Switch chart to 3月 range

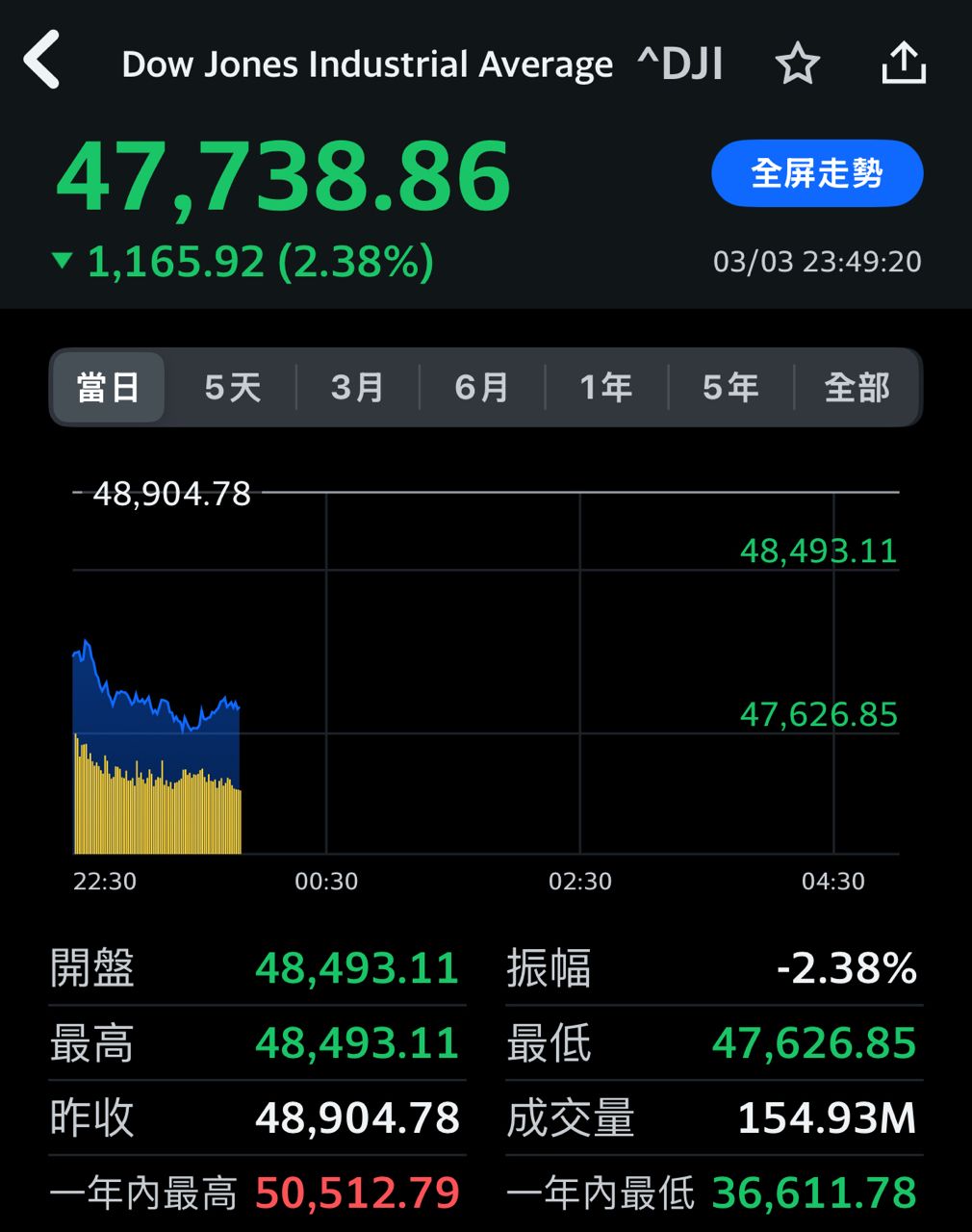[357, 388]
